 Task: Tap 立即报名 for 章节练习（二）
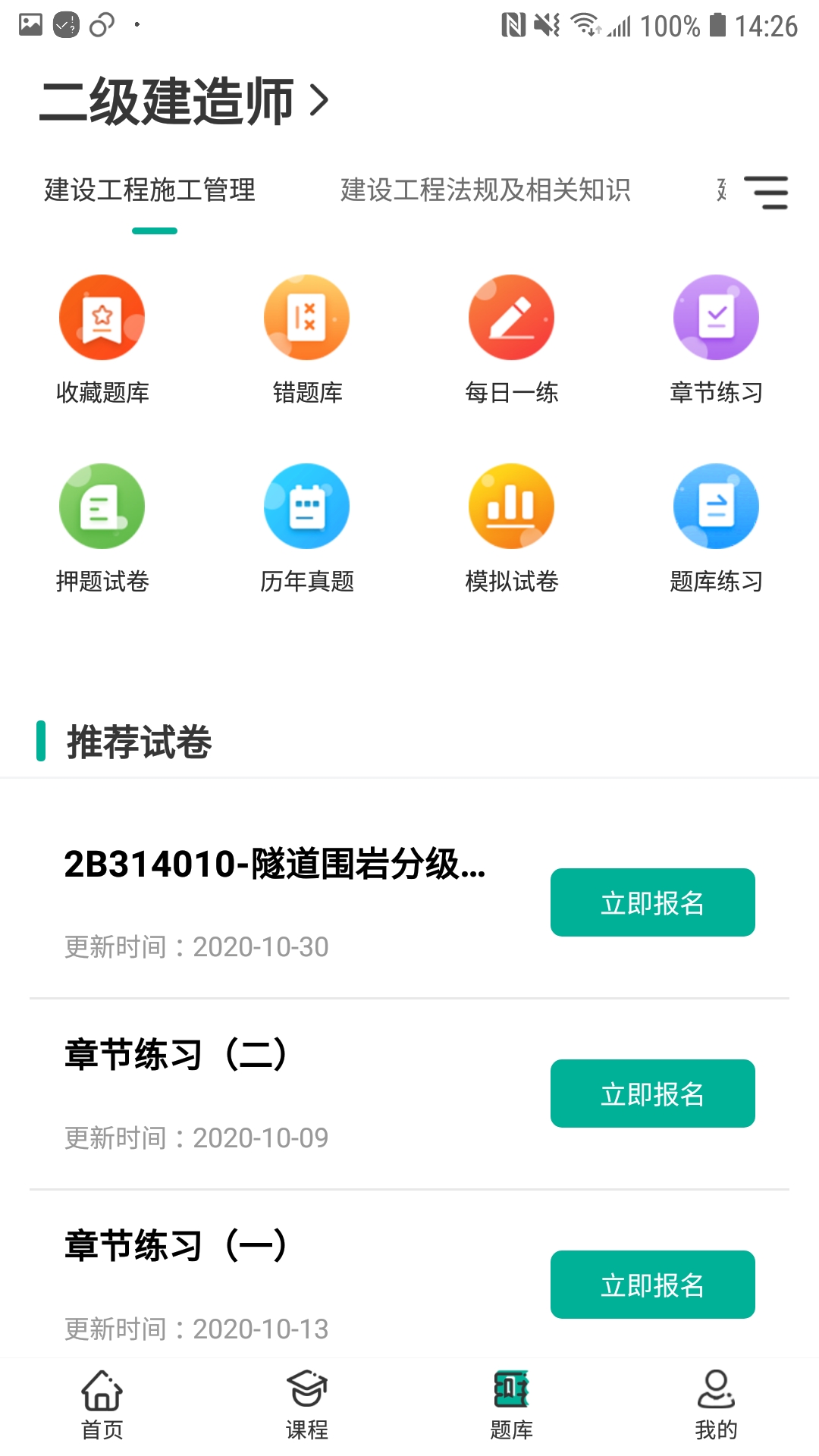pyautogui.click(x=653, y=1094)
